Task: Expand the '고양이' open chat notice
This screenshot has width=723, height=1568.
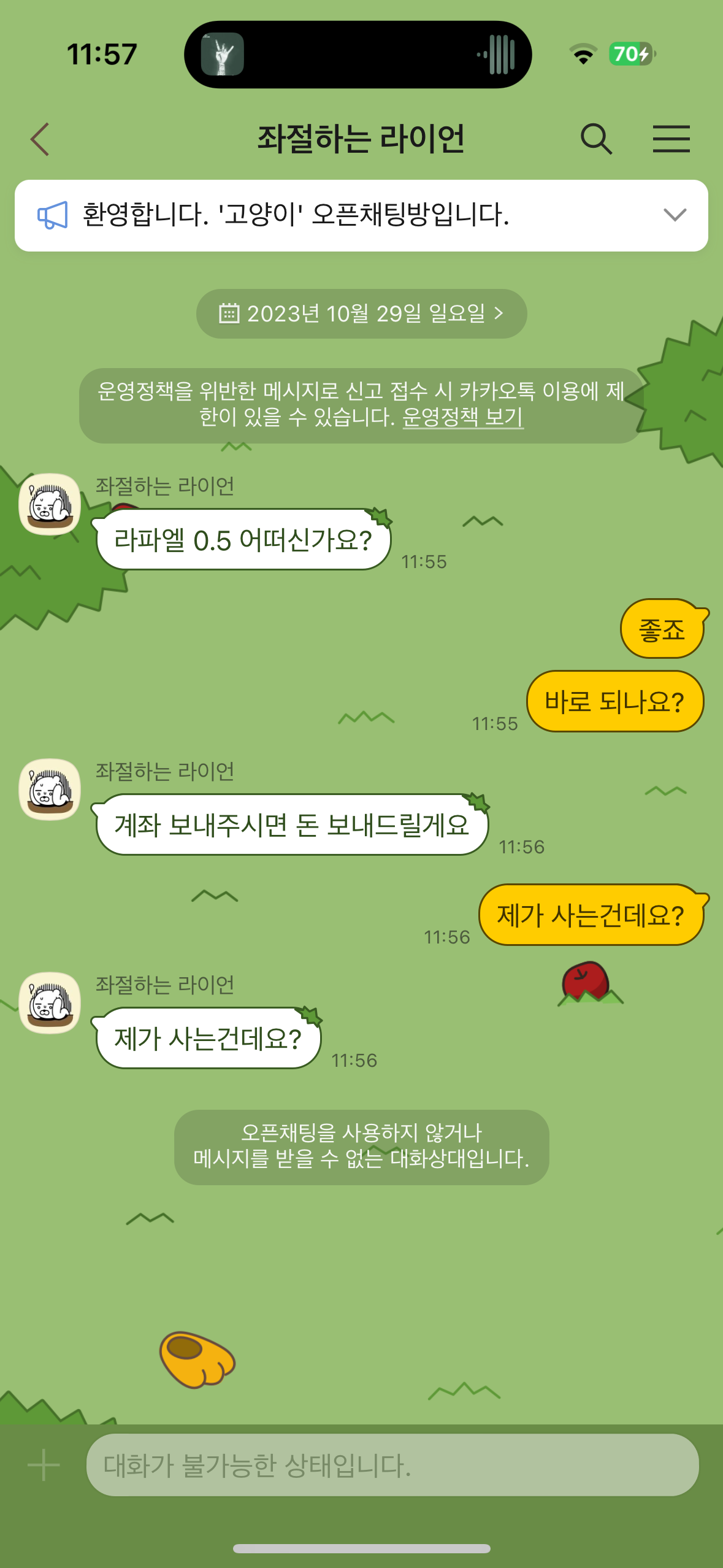Action: click(x=675, y=215)
